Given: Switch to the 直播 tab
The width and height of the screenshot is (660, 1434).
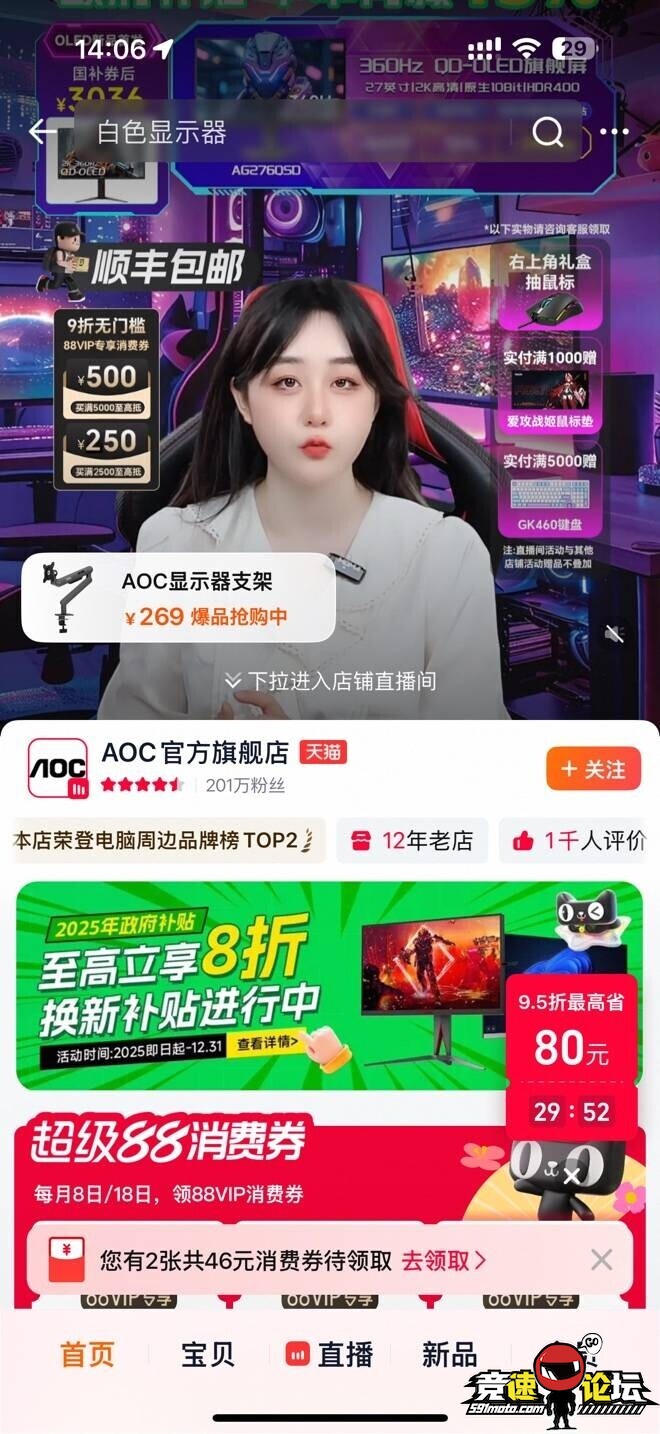Looking at the screenshot, I should coord(330,1355).
